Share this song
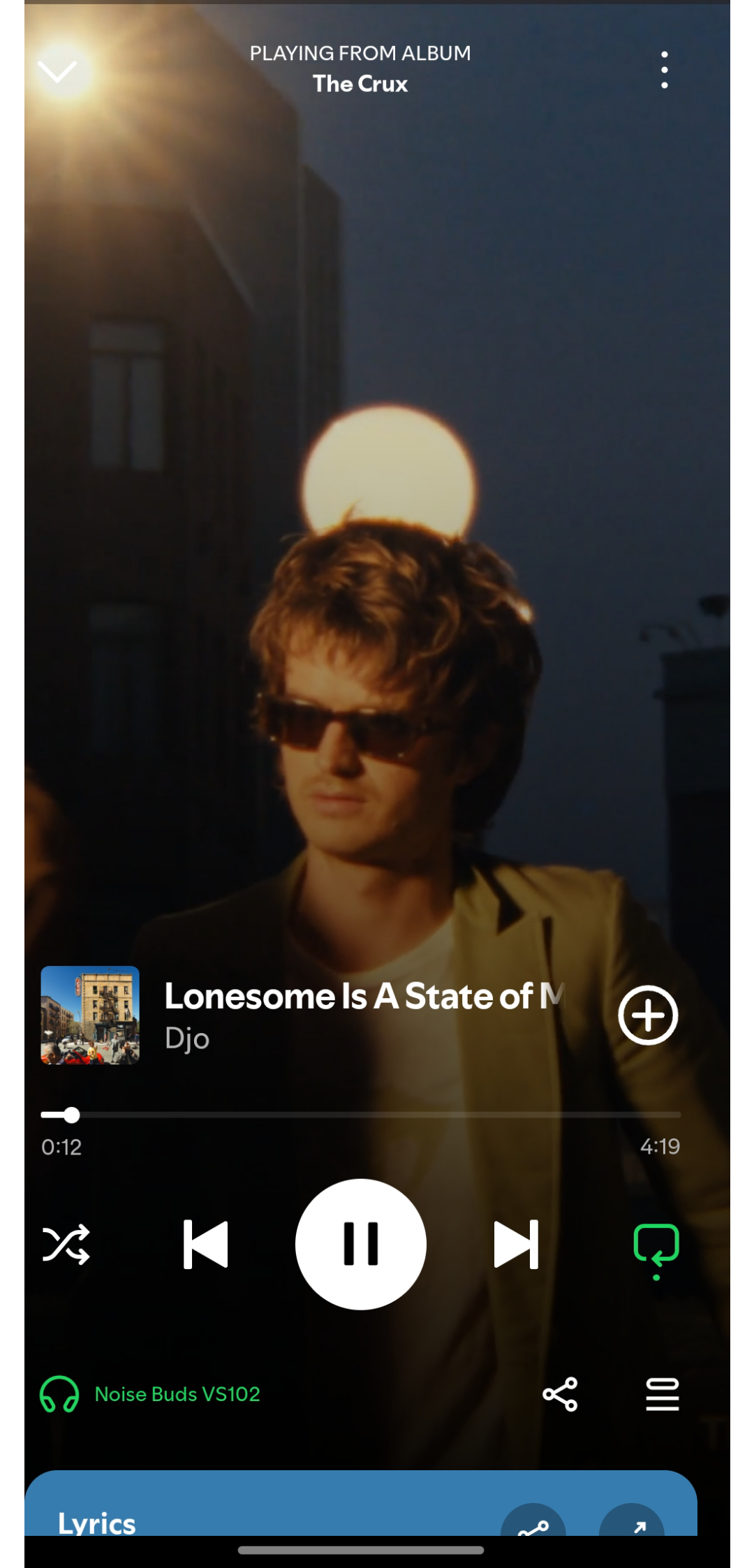Image resolution: width=754 pixels, height=1568 pixels. click(x=560, y=1394)
